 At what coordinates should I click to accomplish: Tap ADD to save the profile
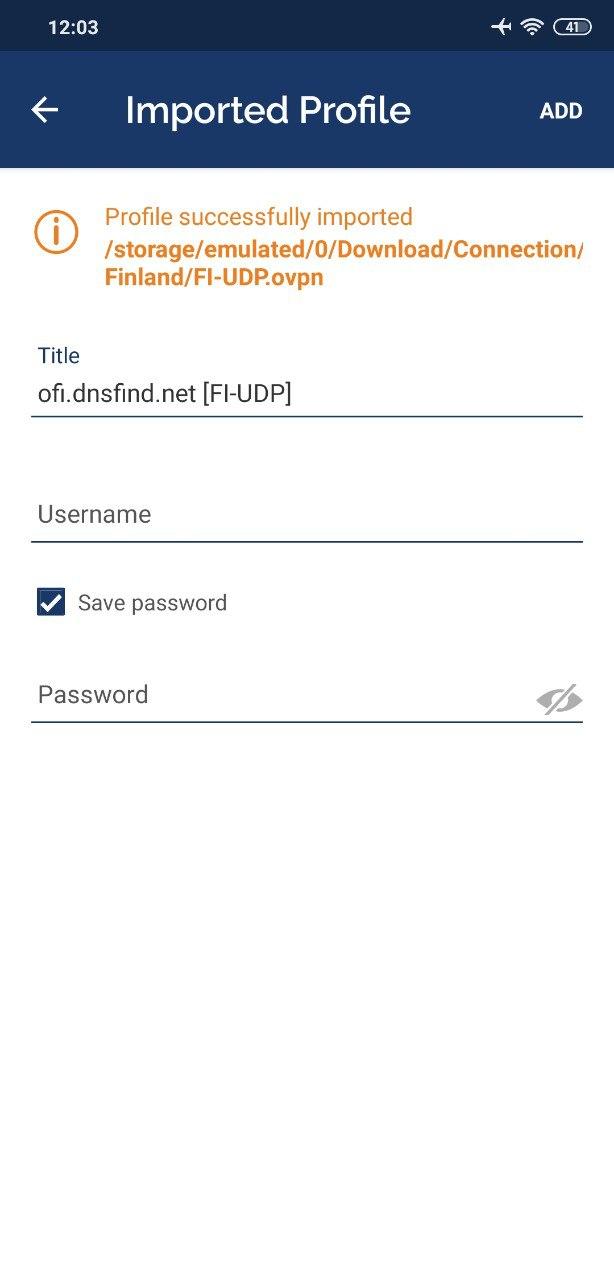561,111
